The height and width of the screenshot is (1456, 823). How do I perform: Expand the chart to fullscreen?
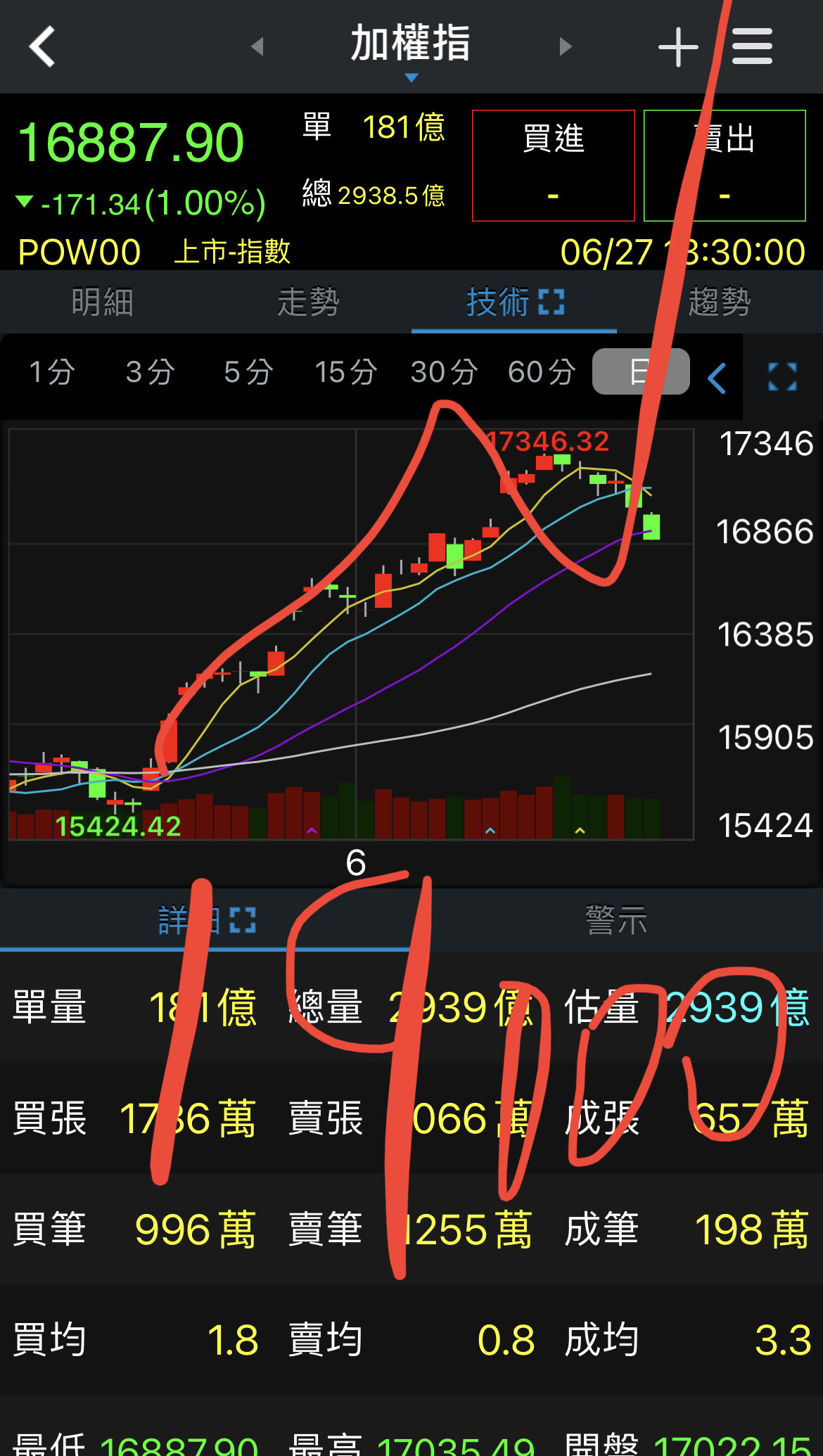(782, 377)
